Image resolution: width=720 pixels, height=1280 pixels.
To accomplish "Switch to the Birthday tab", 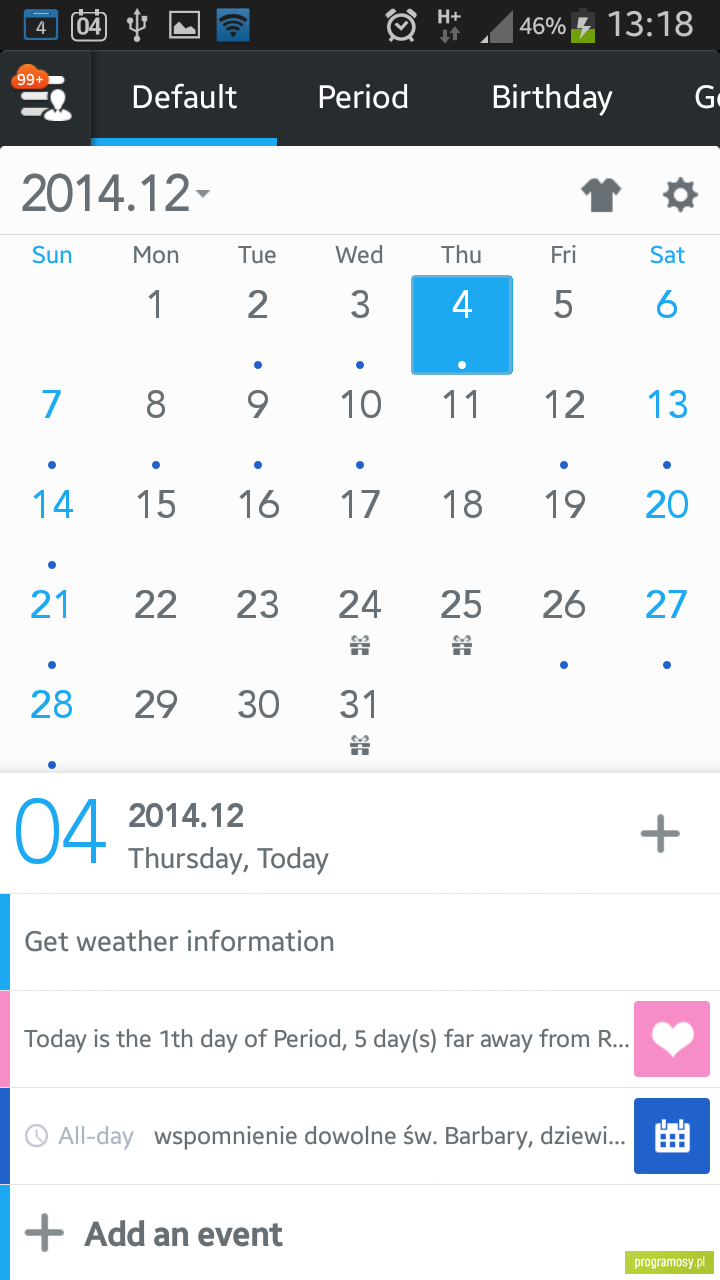I will coord(552,97).
